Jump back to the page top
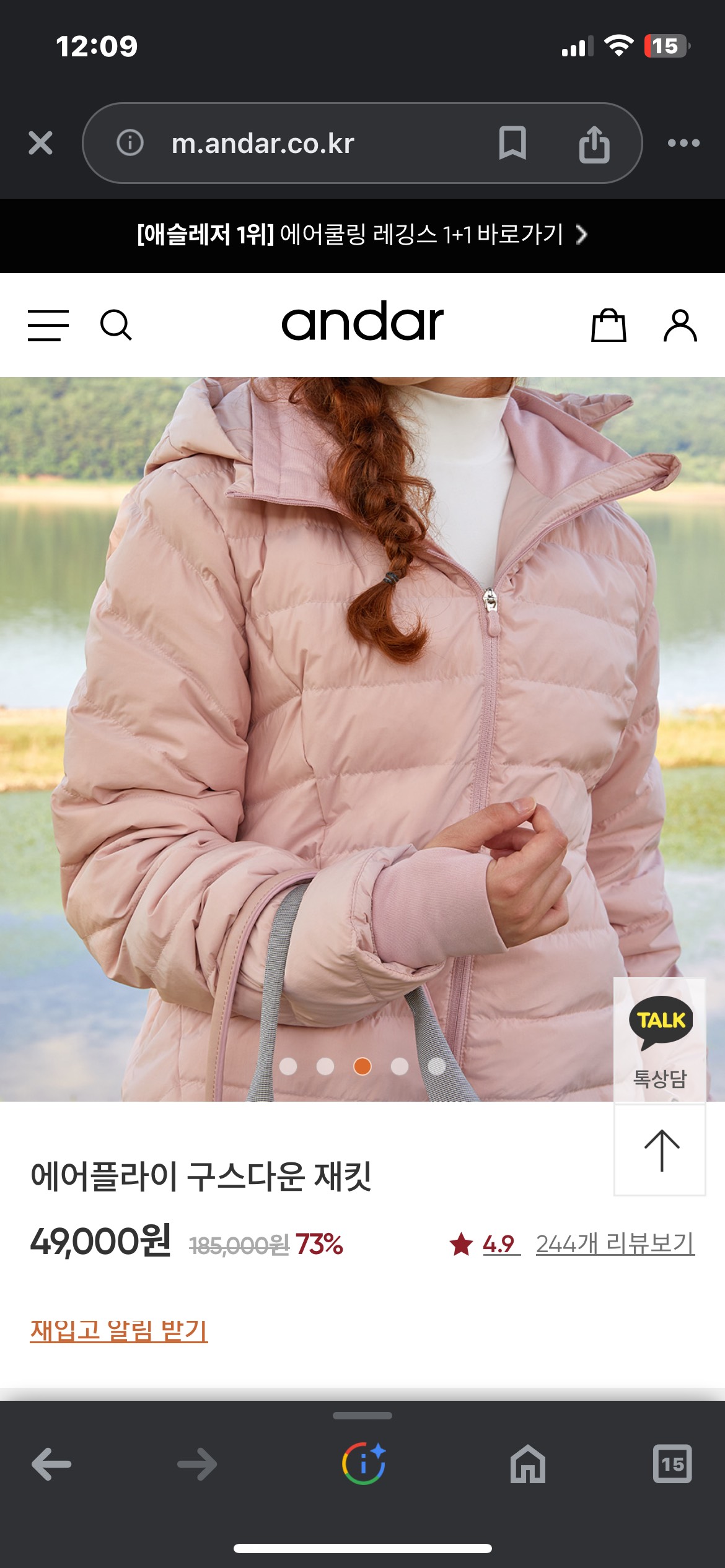This screenshot has width=725, height=1568. pos(661,1150)
